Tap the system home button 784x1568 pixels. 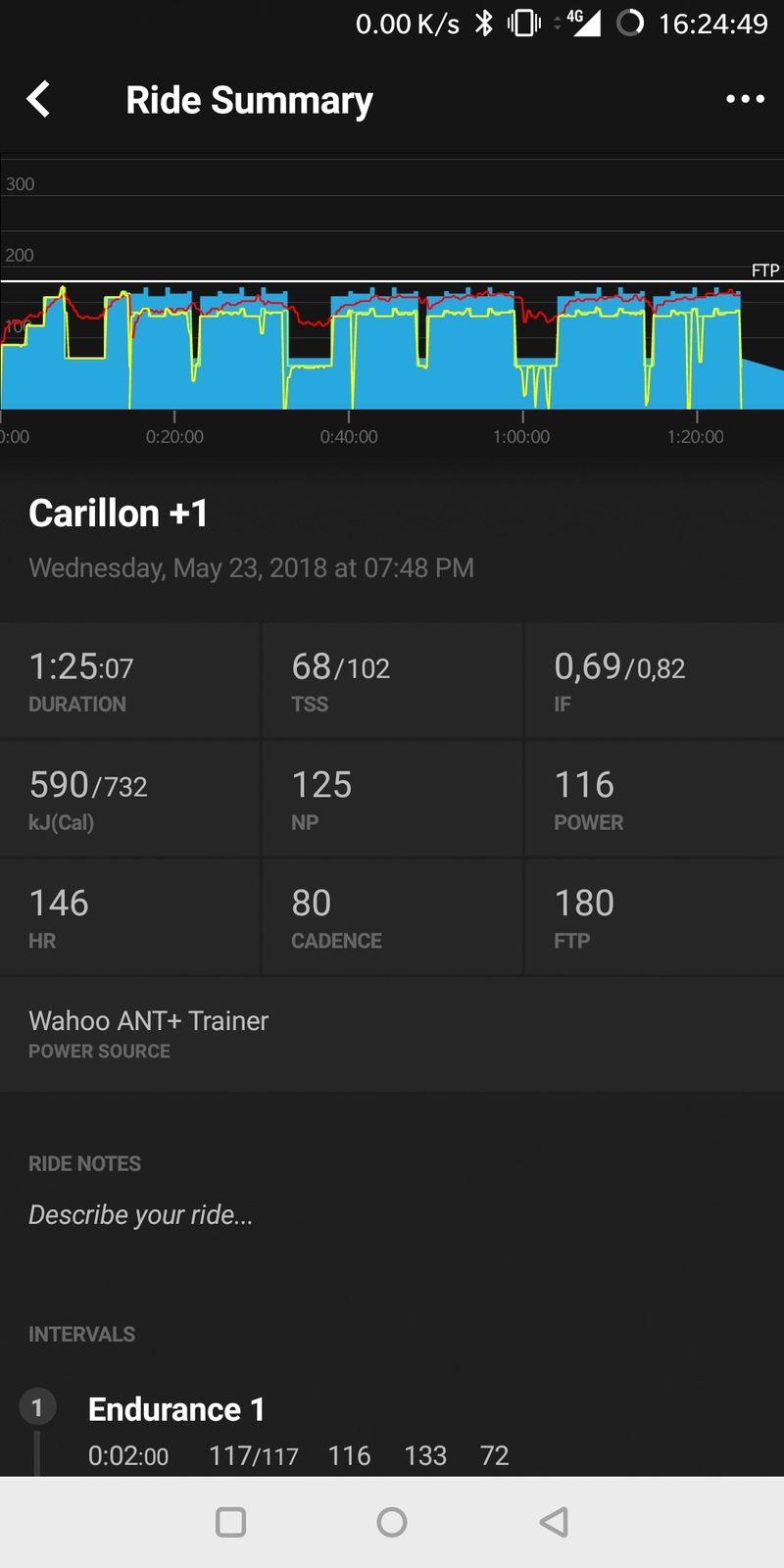[392, 1522]
